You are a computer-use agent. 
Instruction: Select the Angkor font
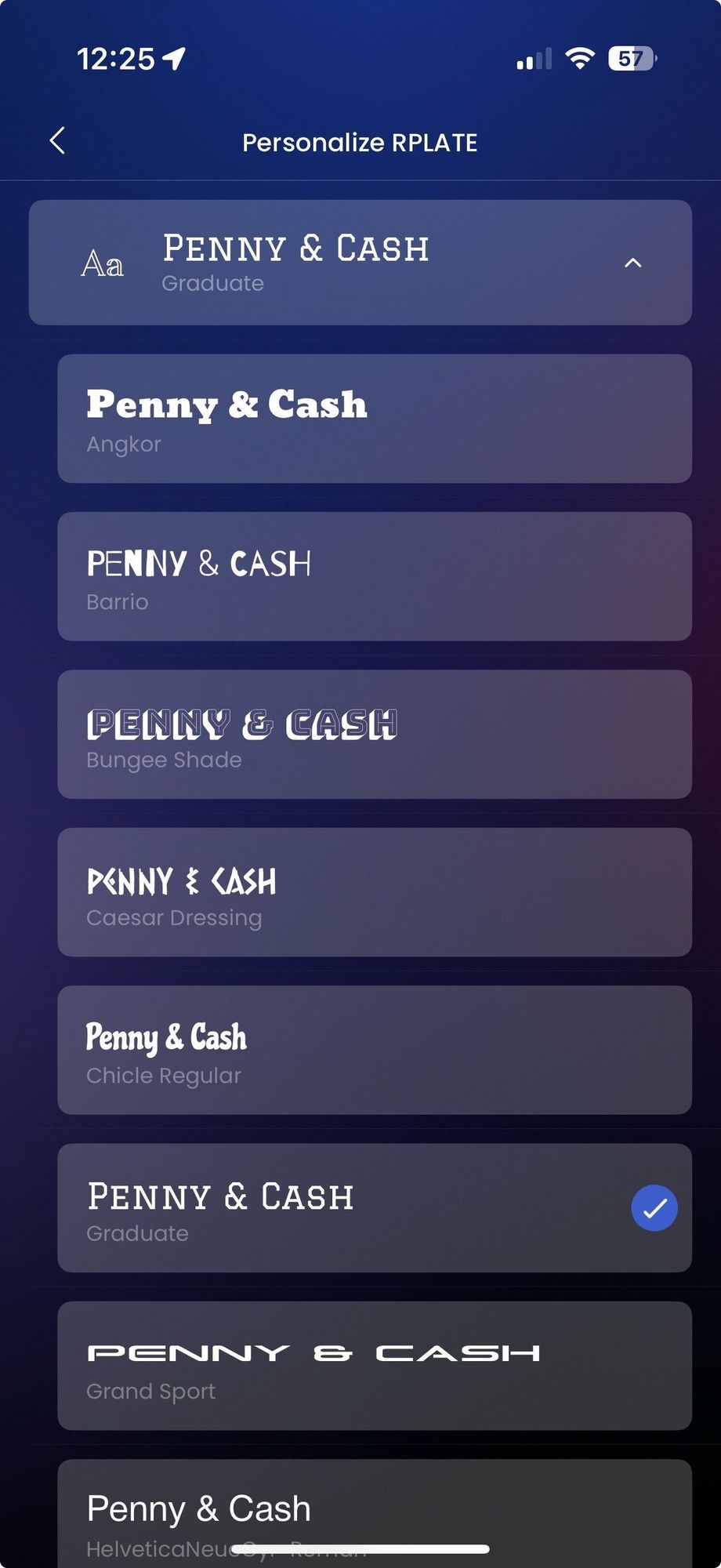click(374, 419)
